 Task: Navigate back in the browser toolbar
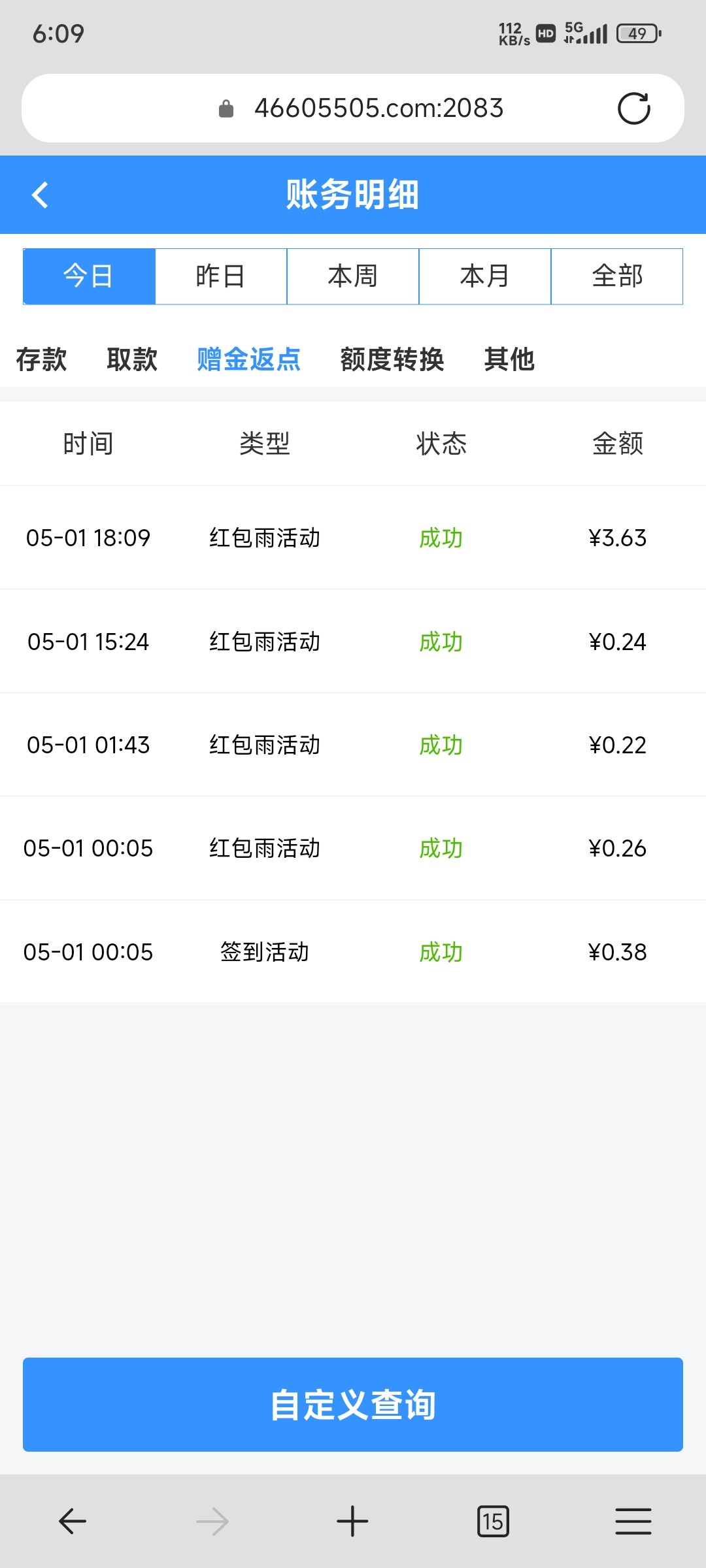pyautogui.click(x=73, y=1521)
